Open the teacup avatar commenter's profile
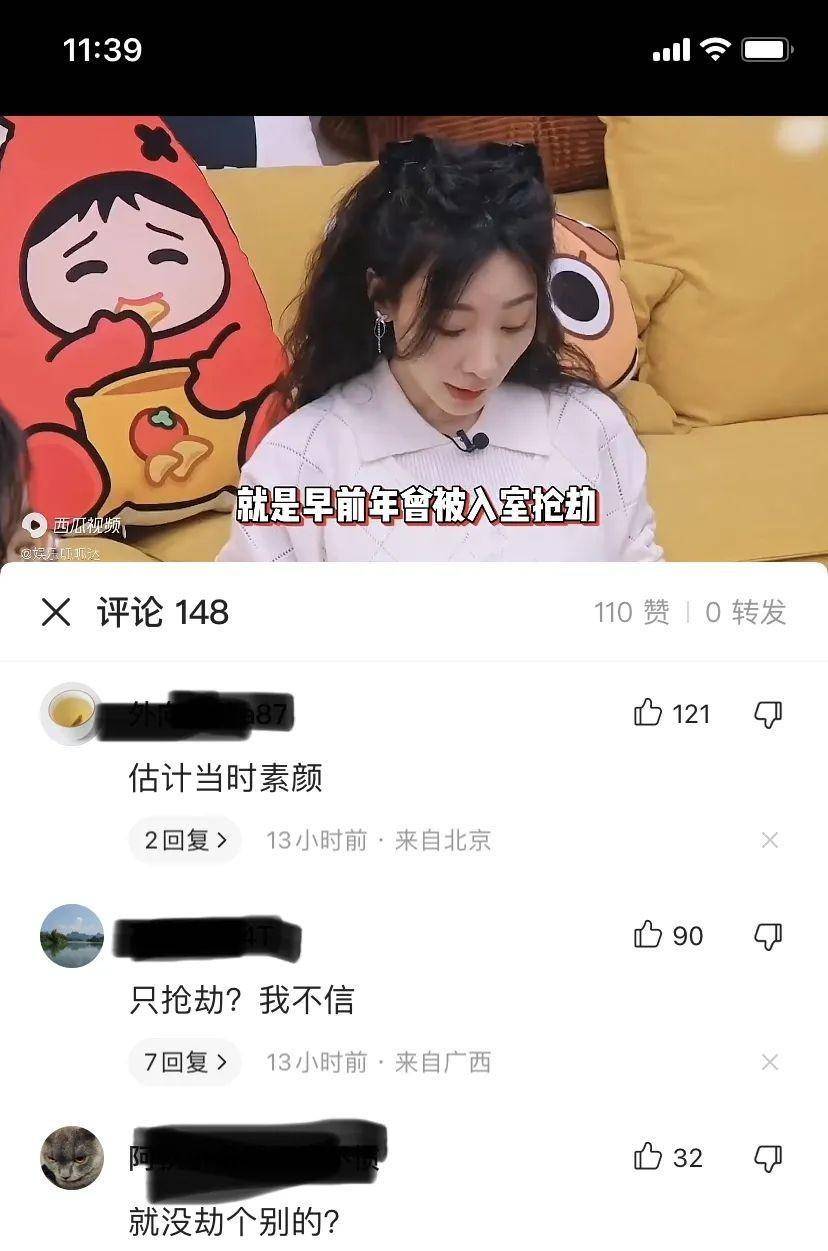 71,713
